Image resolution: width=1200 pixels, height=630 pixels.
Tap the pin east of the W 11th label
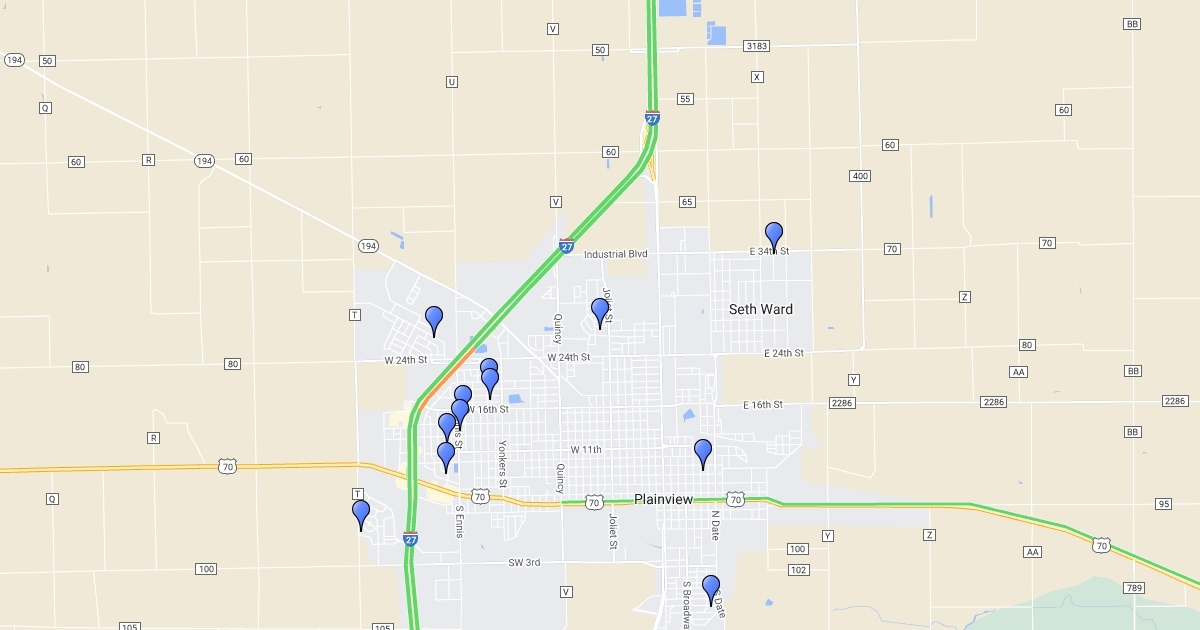[x=703, y=453]
